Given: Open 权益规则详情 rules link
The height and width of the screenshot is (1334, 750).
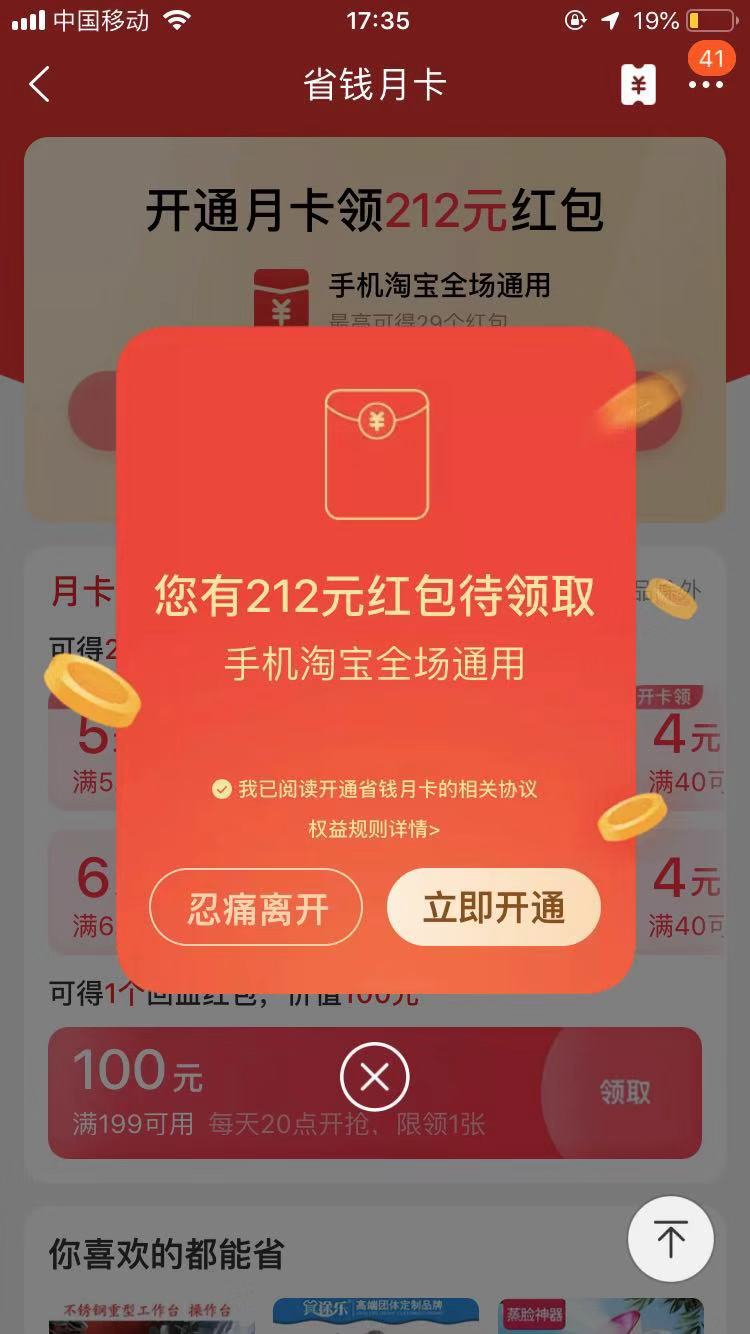Looking at the screenshot, I should click(374, 830).
